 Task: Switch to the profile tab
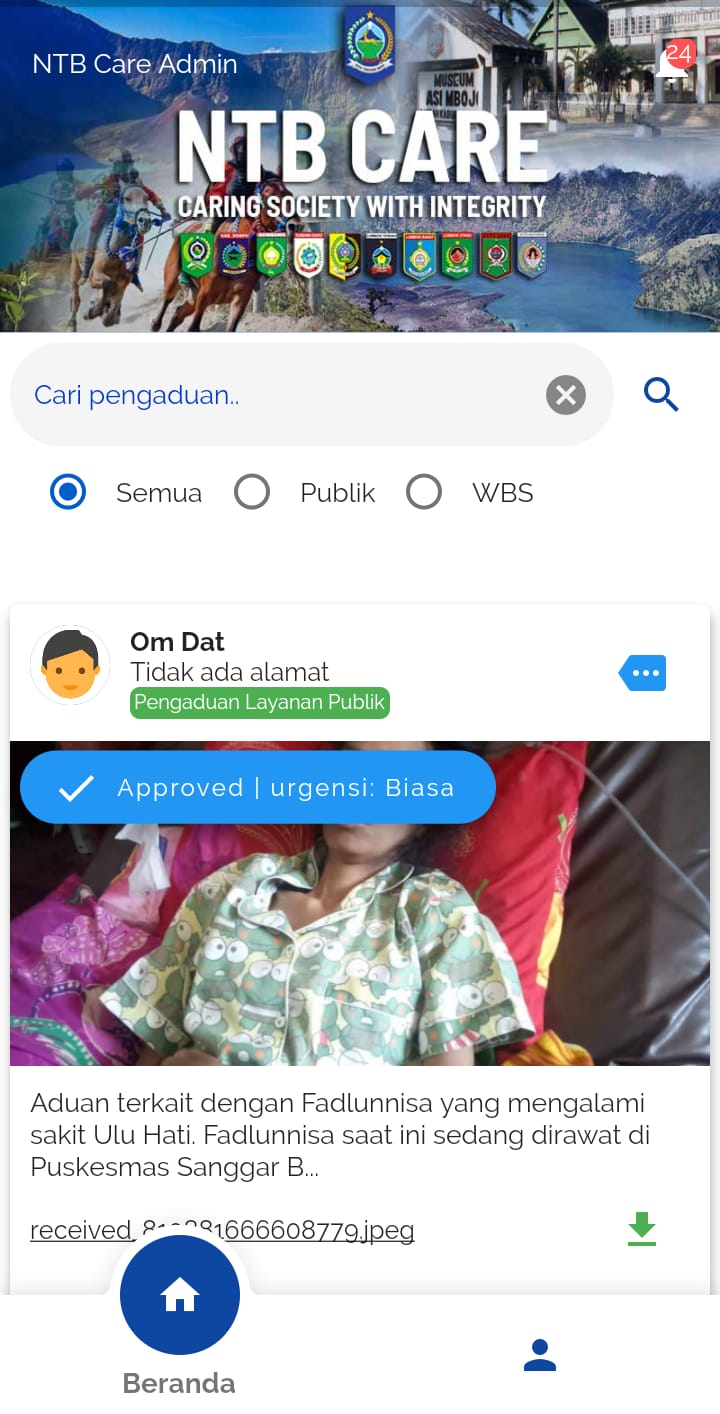coord(540,1355)
